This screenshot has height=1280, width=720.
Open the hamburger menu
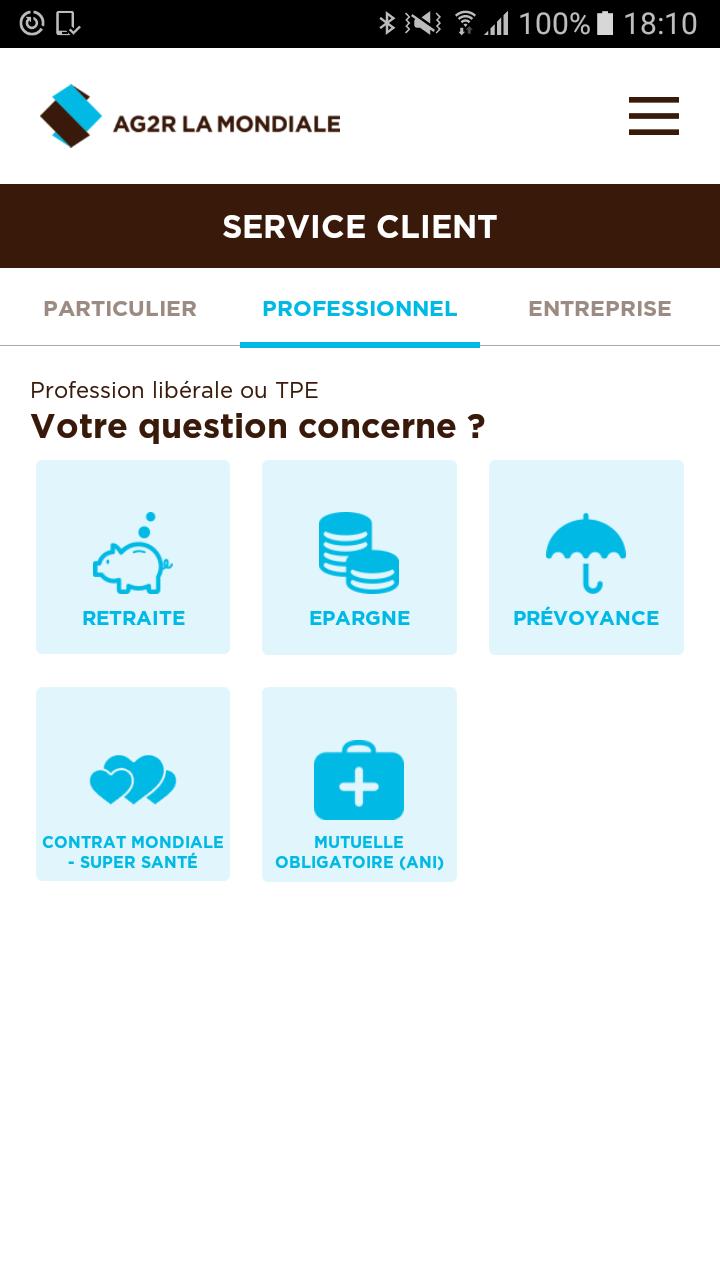pyautogui.click(x=654, y=116)
